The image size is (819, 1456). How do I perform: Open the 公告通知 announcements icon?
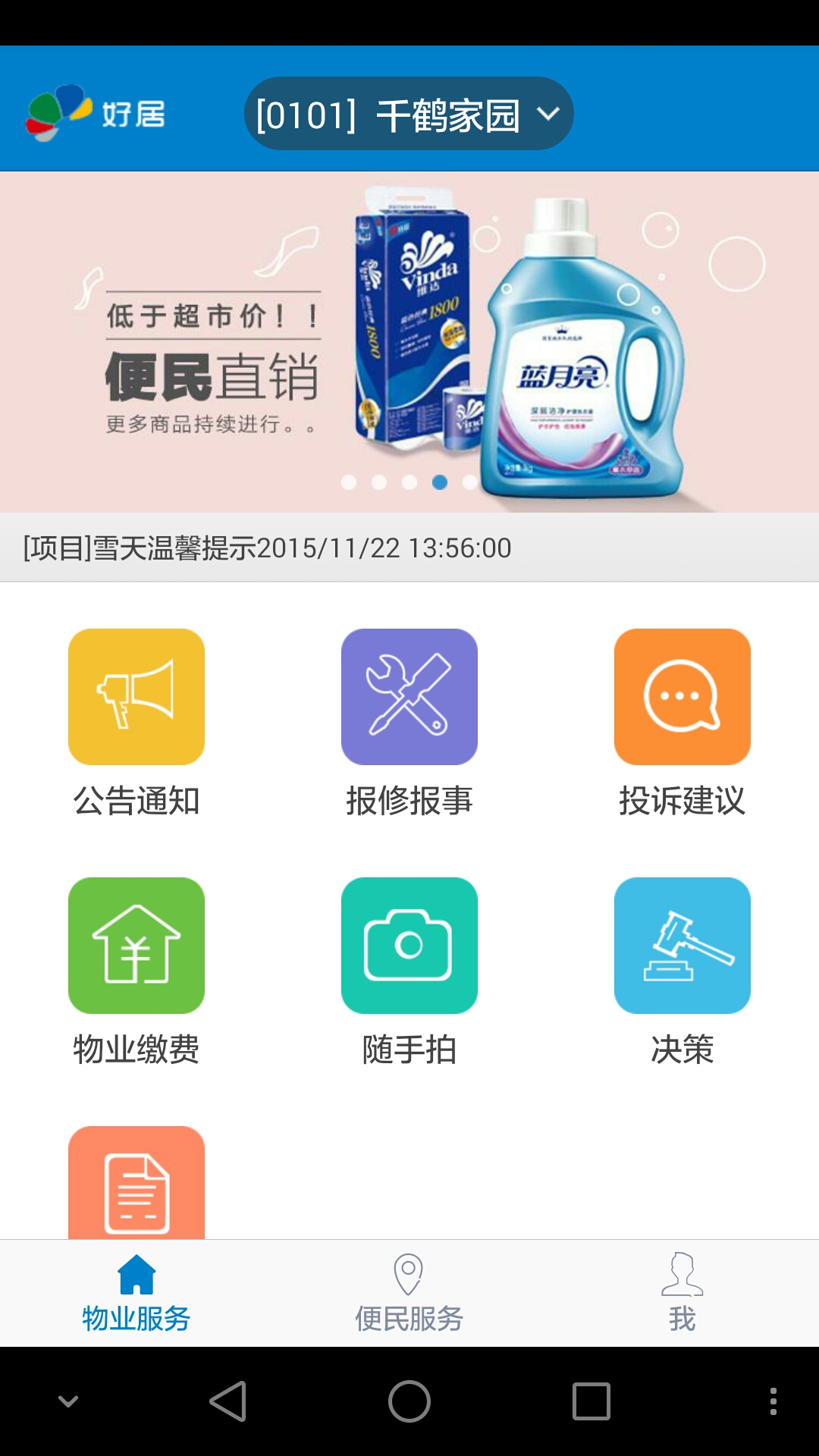pos(136,696)
